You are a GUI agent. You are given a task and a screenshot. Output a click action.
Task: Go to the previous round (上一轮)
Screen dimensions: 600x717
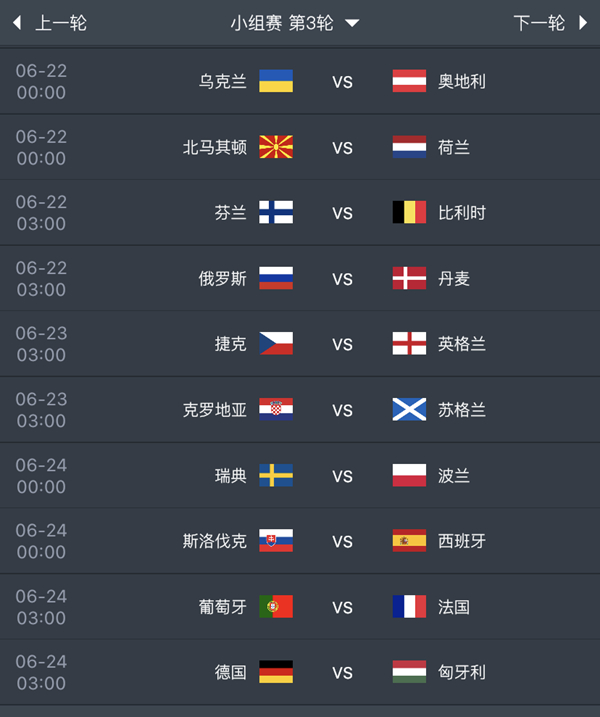[51, 23]
